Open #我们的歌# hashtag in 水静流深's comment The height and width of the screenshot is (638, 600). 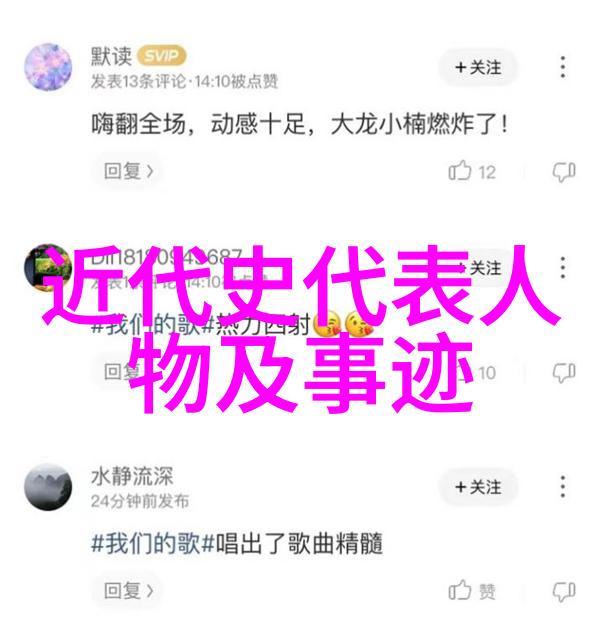pos(148,544)
